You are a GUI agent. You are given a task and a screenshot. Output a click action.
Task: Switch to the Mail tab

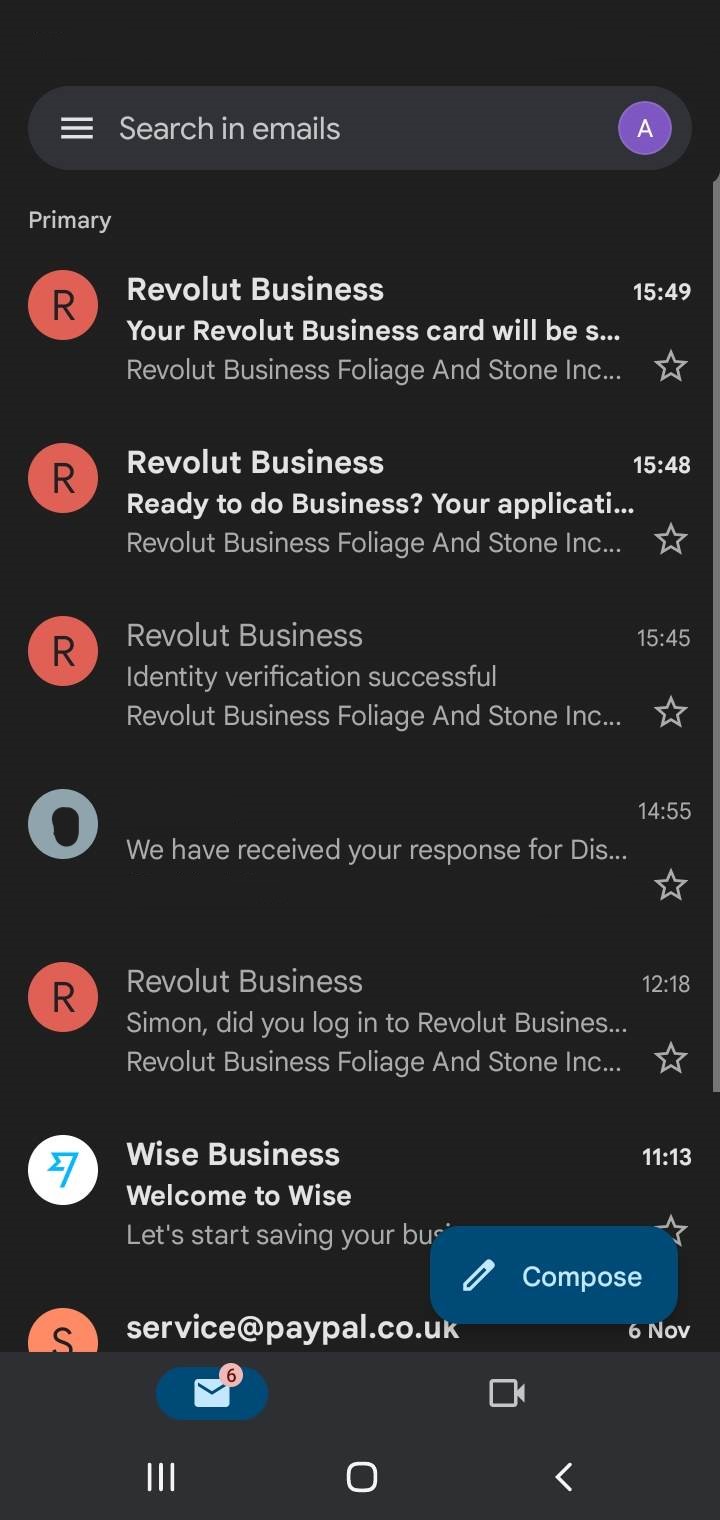(212, 1393)
